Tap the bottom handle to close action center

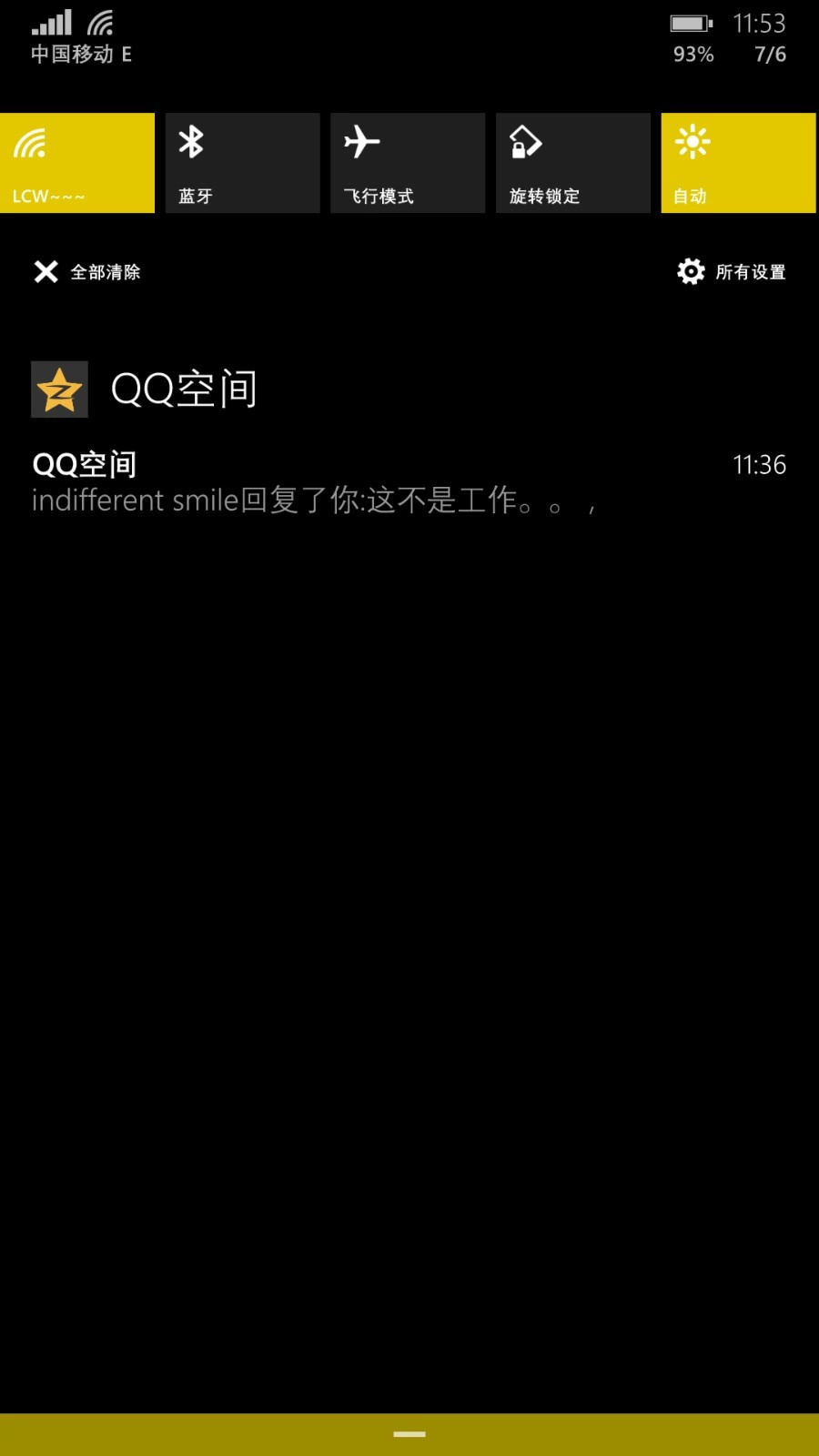[x=409, y=1434]
